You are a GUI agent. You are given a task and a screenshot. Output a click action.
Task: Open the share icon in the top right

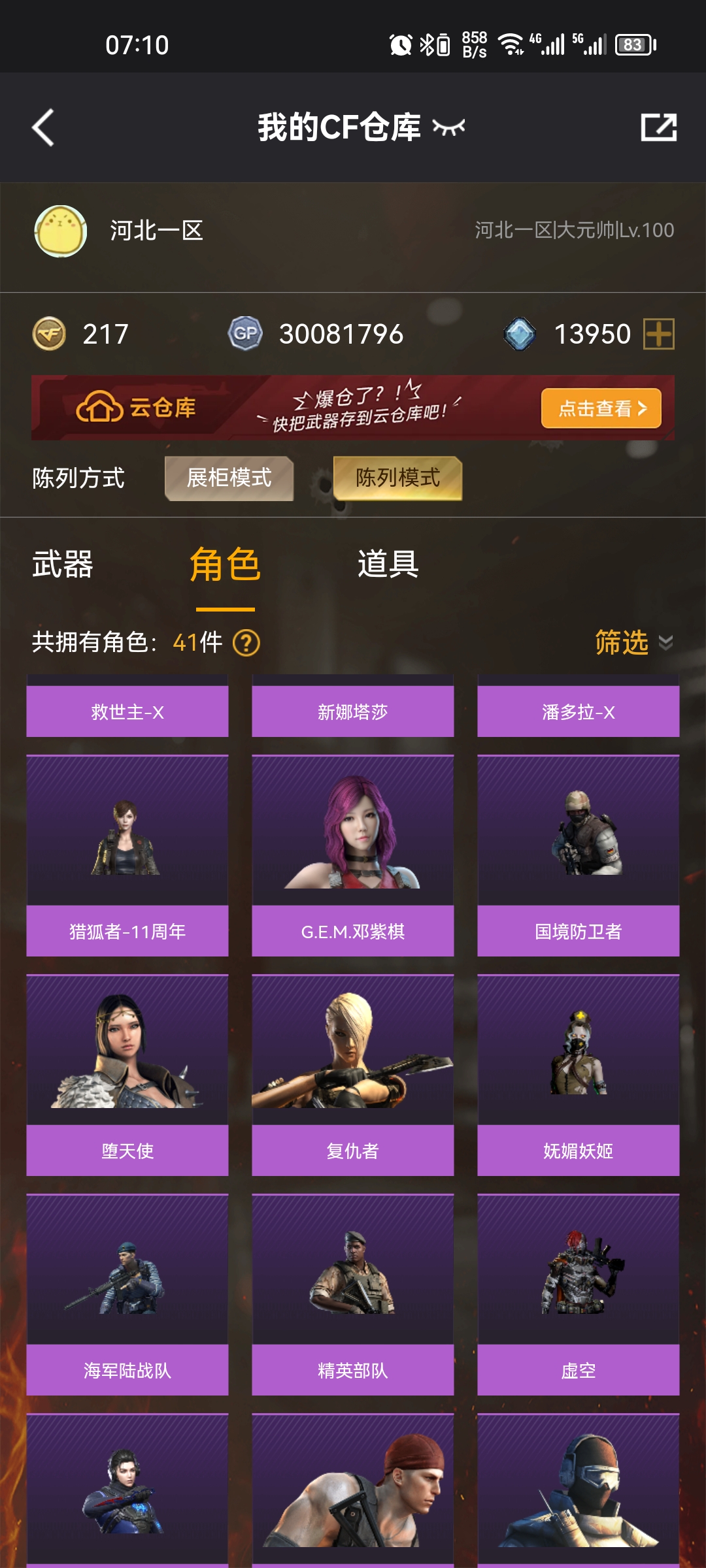click(658, 127)
